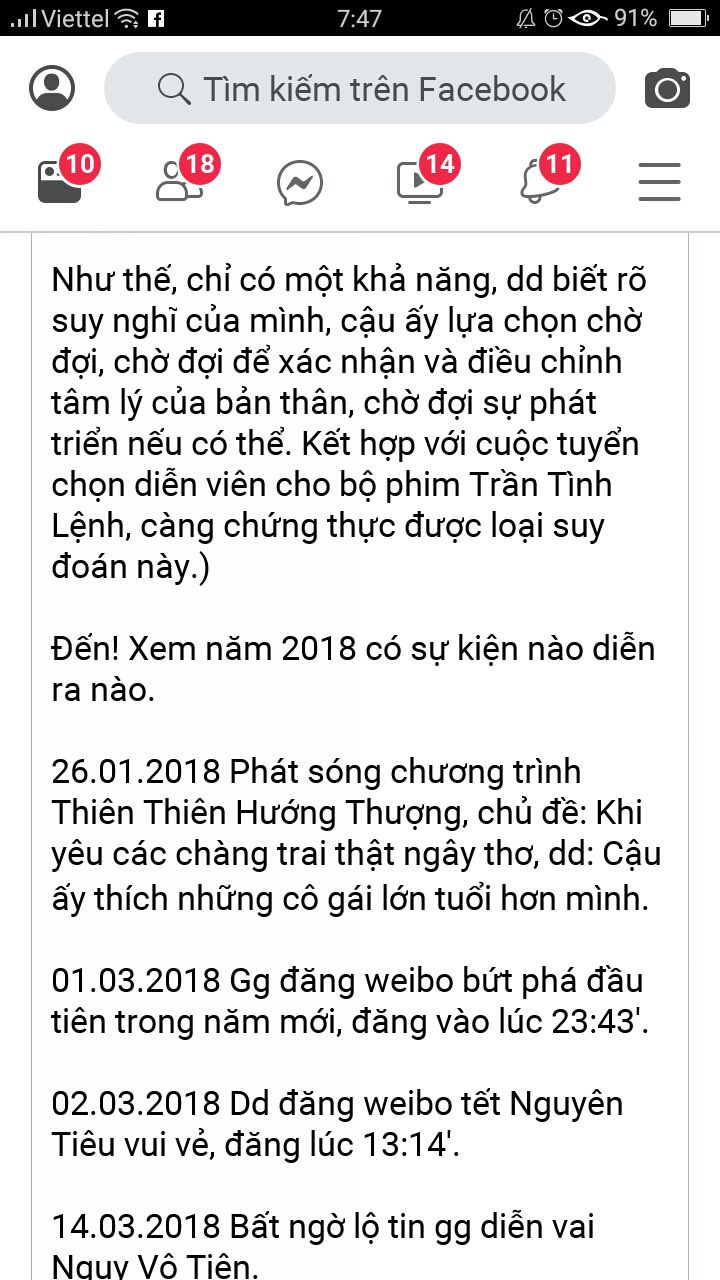Open Messenger
The height and width of the screenshot is (1280, 720).
tap(300, 183)
